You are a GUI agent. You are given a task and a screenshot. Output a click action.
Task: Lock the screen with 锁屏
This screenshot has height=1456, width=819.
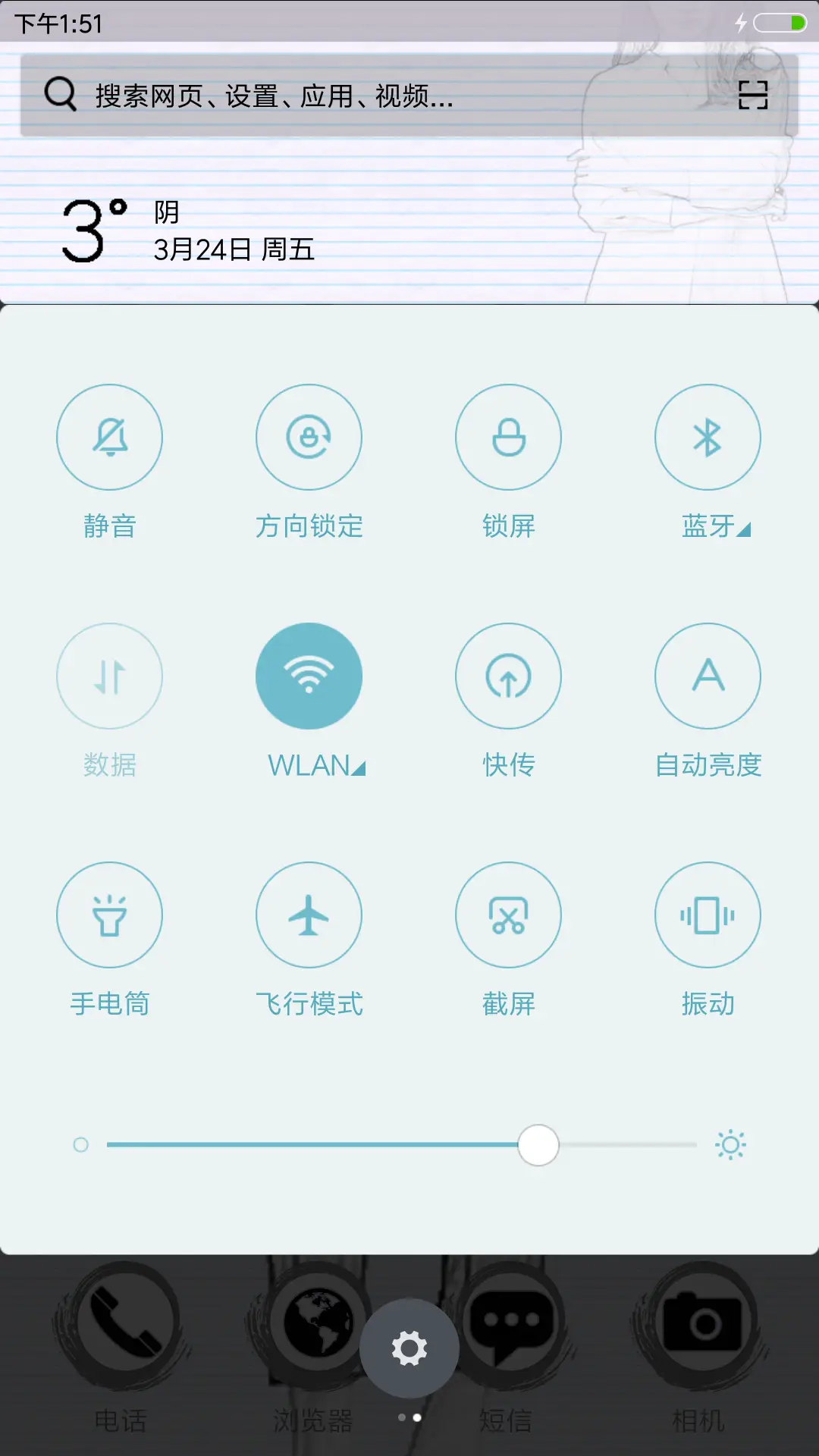[508, 438]
